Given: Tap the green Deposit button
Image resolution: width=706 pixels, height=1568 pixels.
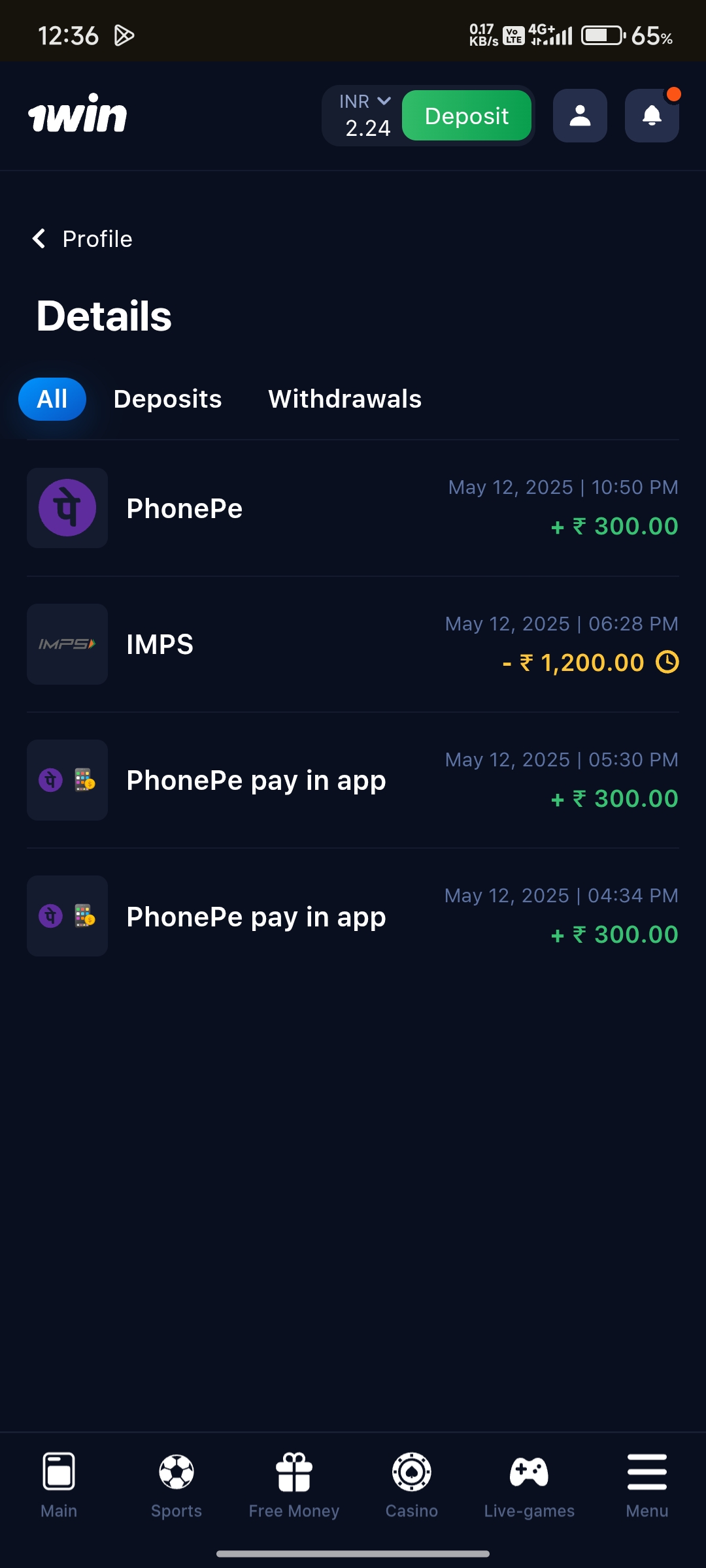Looking at the screenshot, I should (x=466, y=116).
